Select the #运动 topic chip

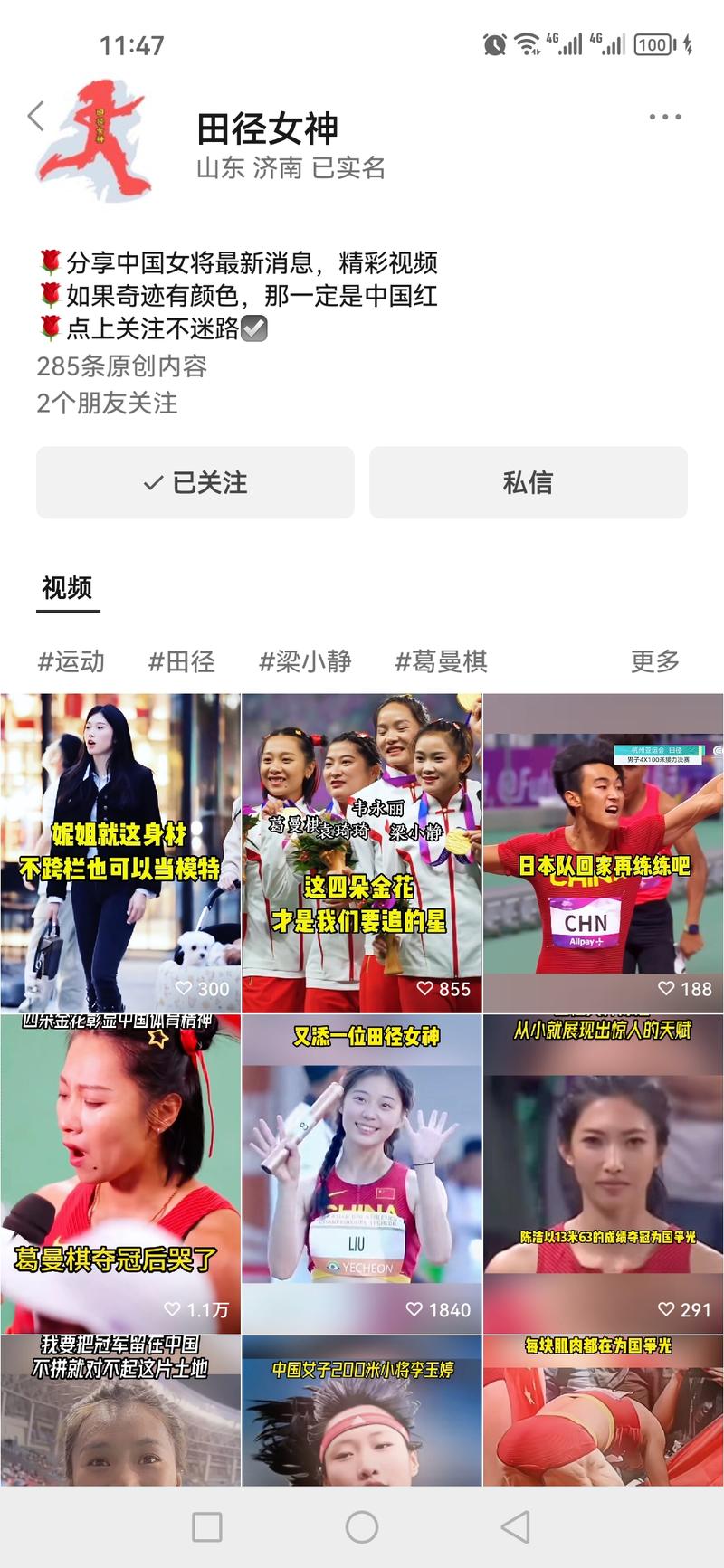click(71, 661)
